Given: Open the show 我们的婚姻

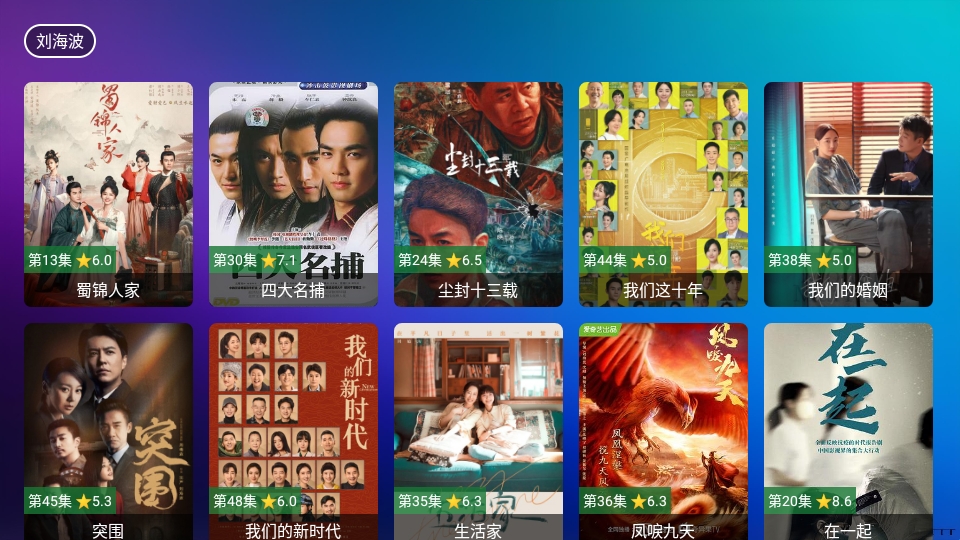Looking at the screenshot, I should (848, 194).
